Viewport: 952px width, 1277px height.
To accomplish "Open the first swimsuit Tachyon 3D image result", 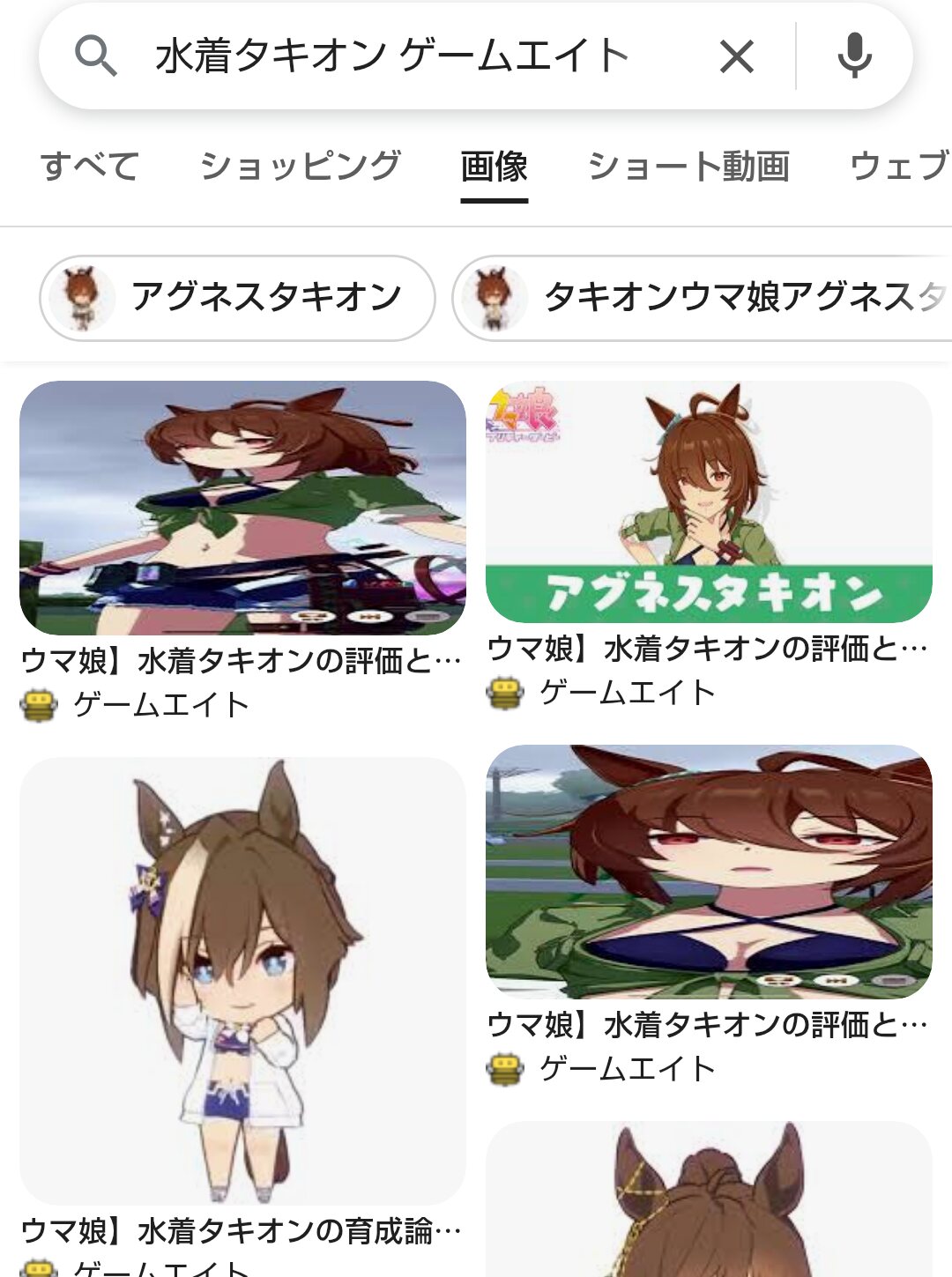I will click(x=242, y=508).
